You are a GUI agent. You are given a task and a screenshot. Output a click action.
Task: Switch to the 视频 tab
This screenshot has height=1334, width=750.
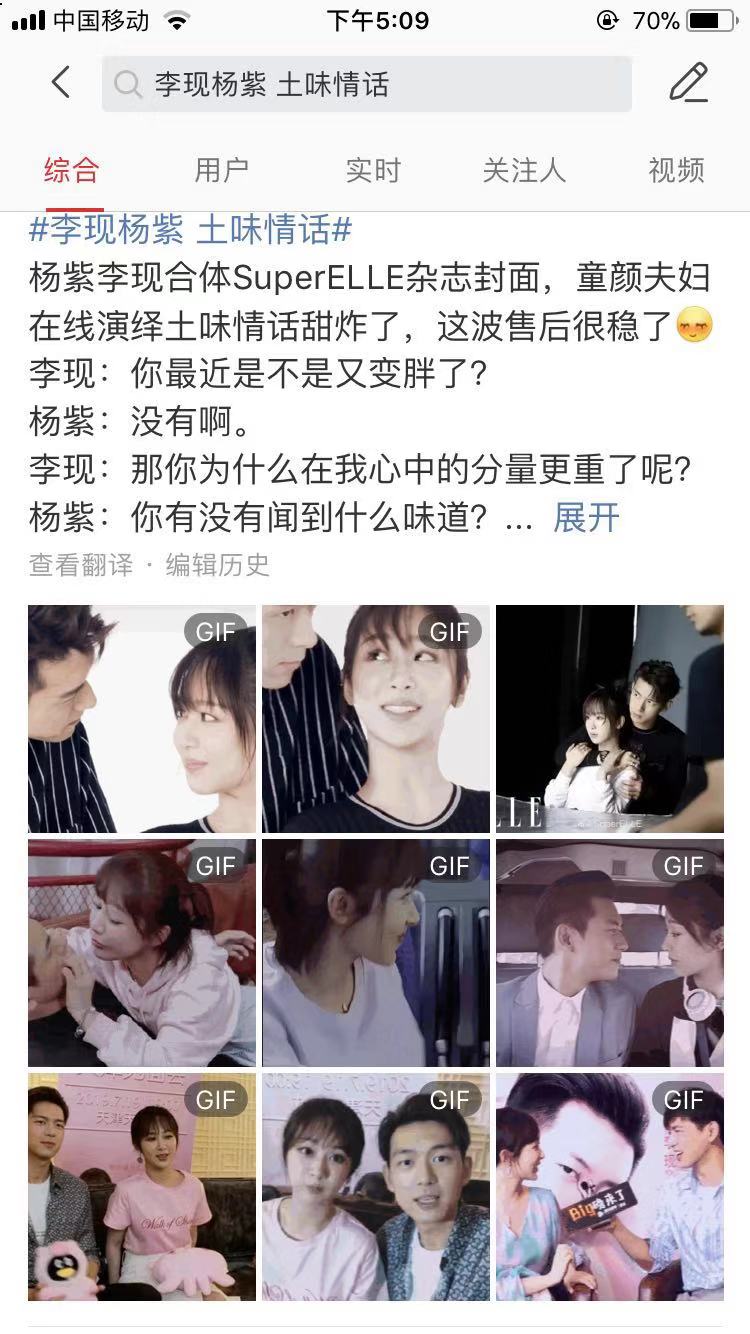pos(676,170)
